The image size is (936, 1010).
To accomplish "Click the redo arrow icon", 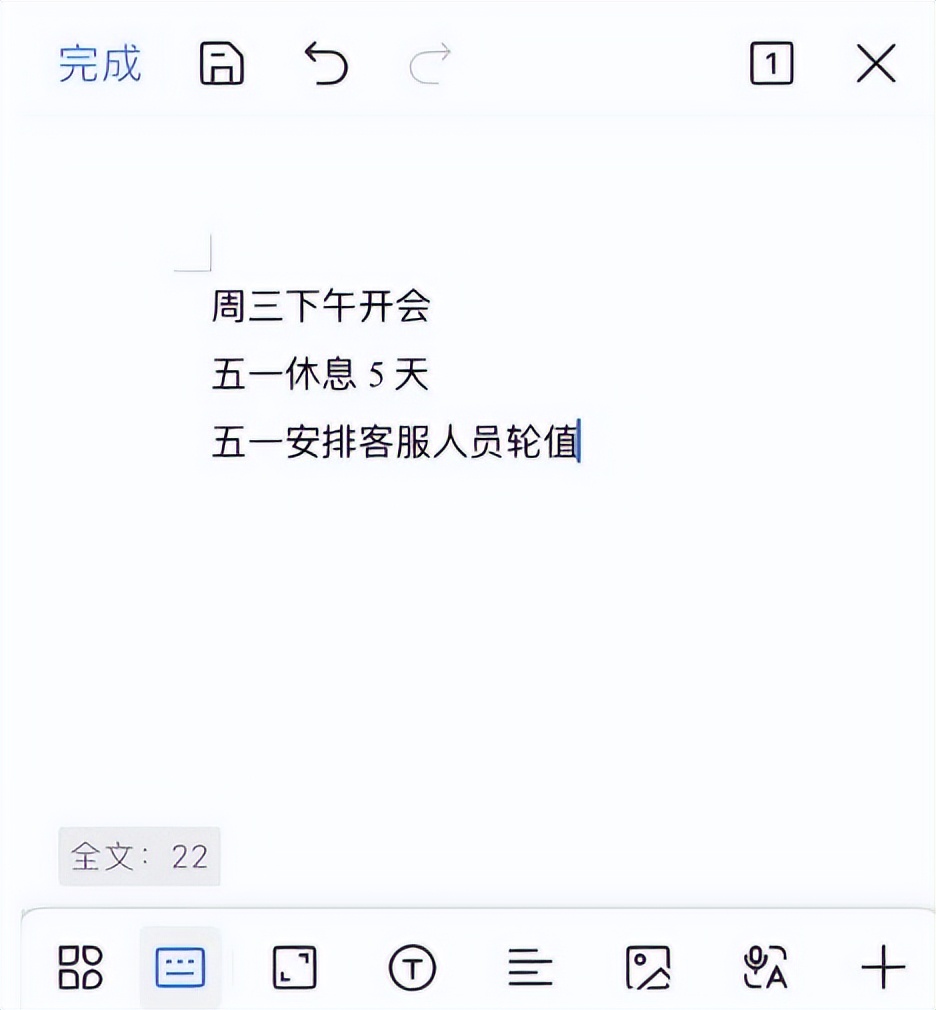I will pos(430,63).
